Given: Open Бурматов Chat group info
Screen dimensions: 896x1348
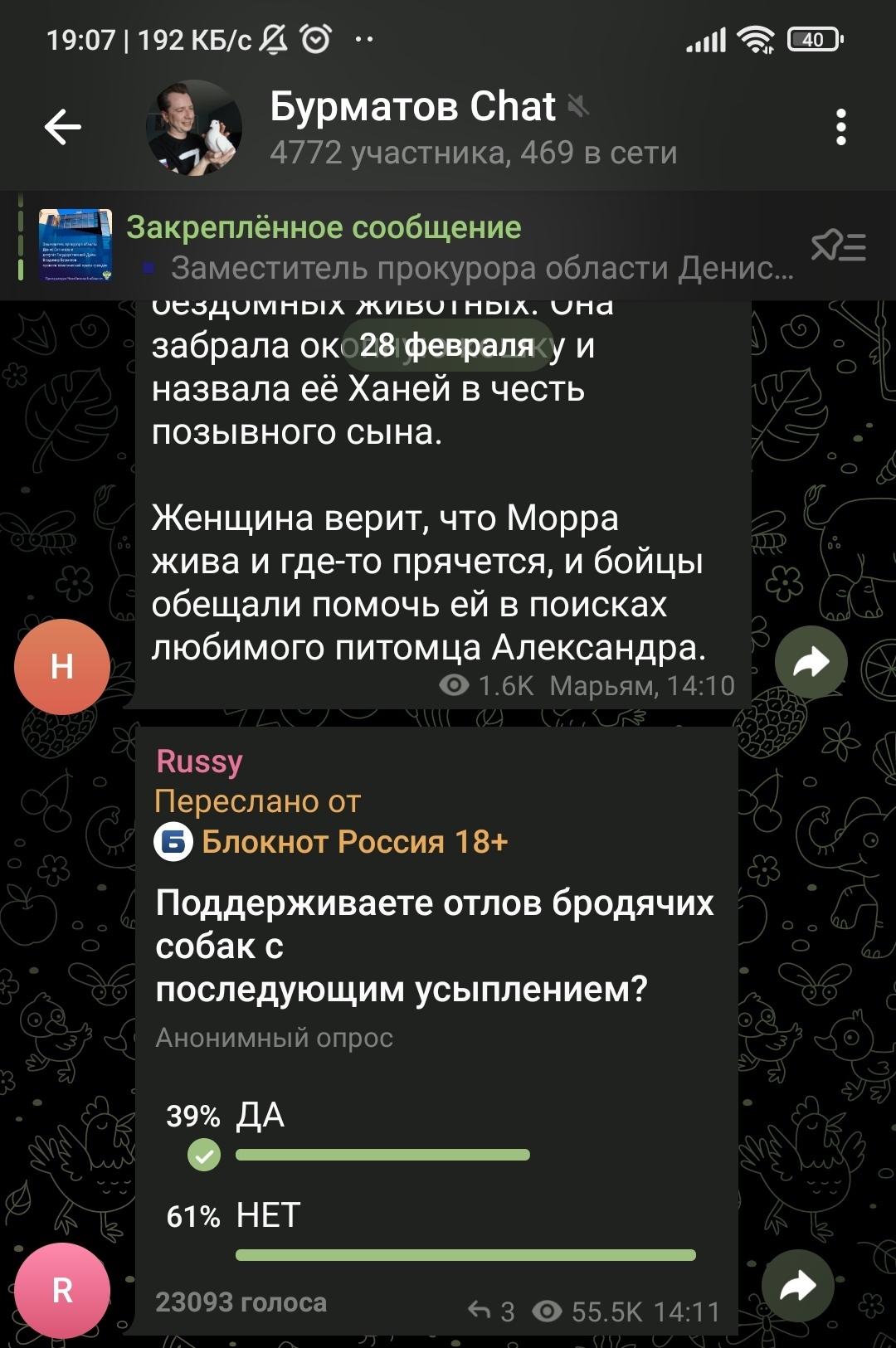Looking at the screenshot, I should [x=472, y=128].
